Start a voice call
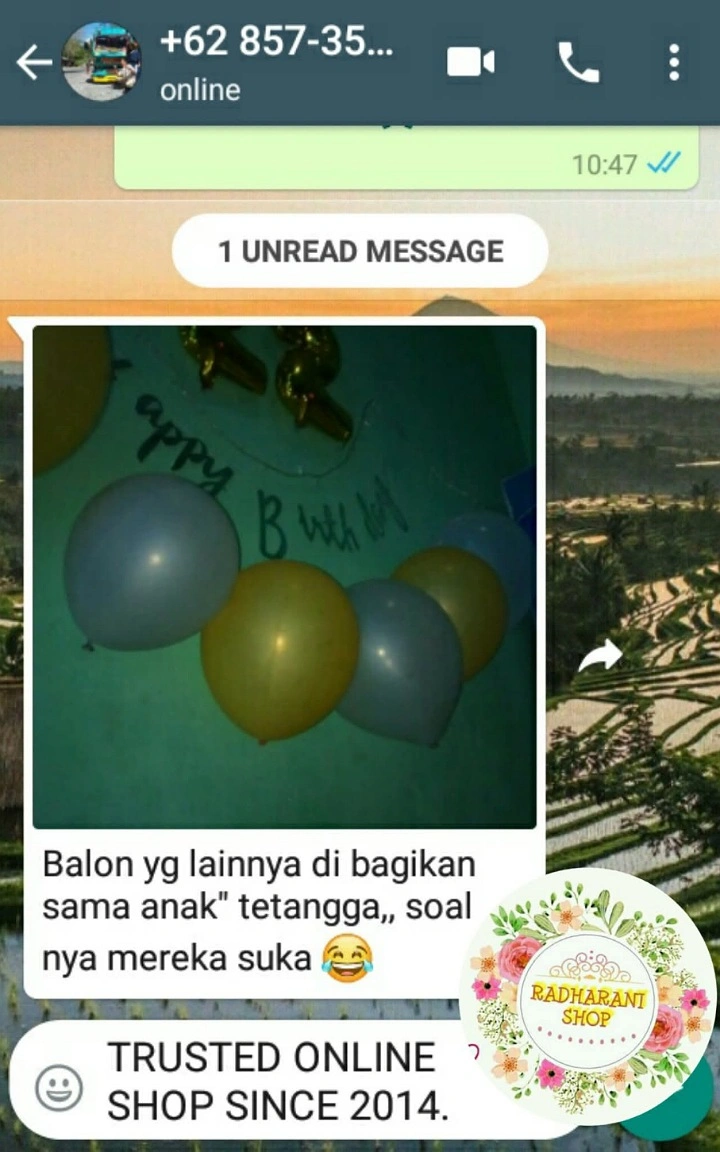 tap(578, 62)
